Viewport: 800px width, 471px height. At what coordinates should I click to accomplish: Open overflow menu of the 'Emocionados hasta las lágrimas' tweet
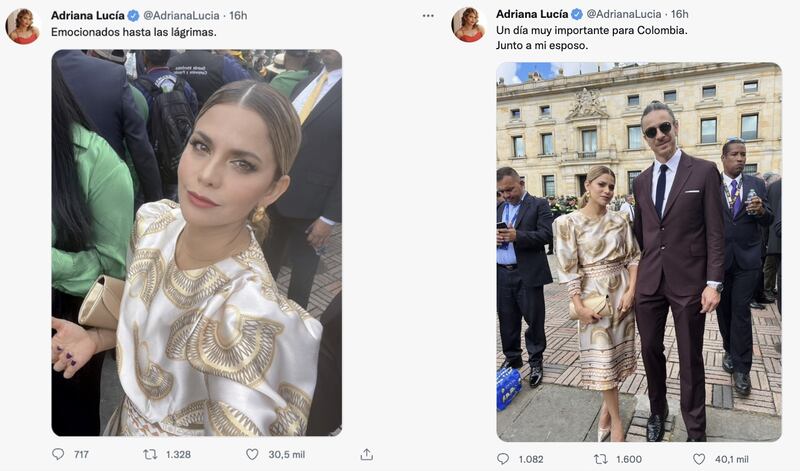428,15
